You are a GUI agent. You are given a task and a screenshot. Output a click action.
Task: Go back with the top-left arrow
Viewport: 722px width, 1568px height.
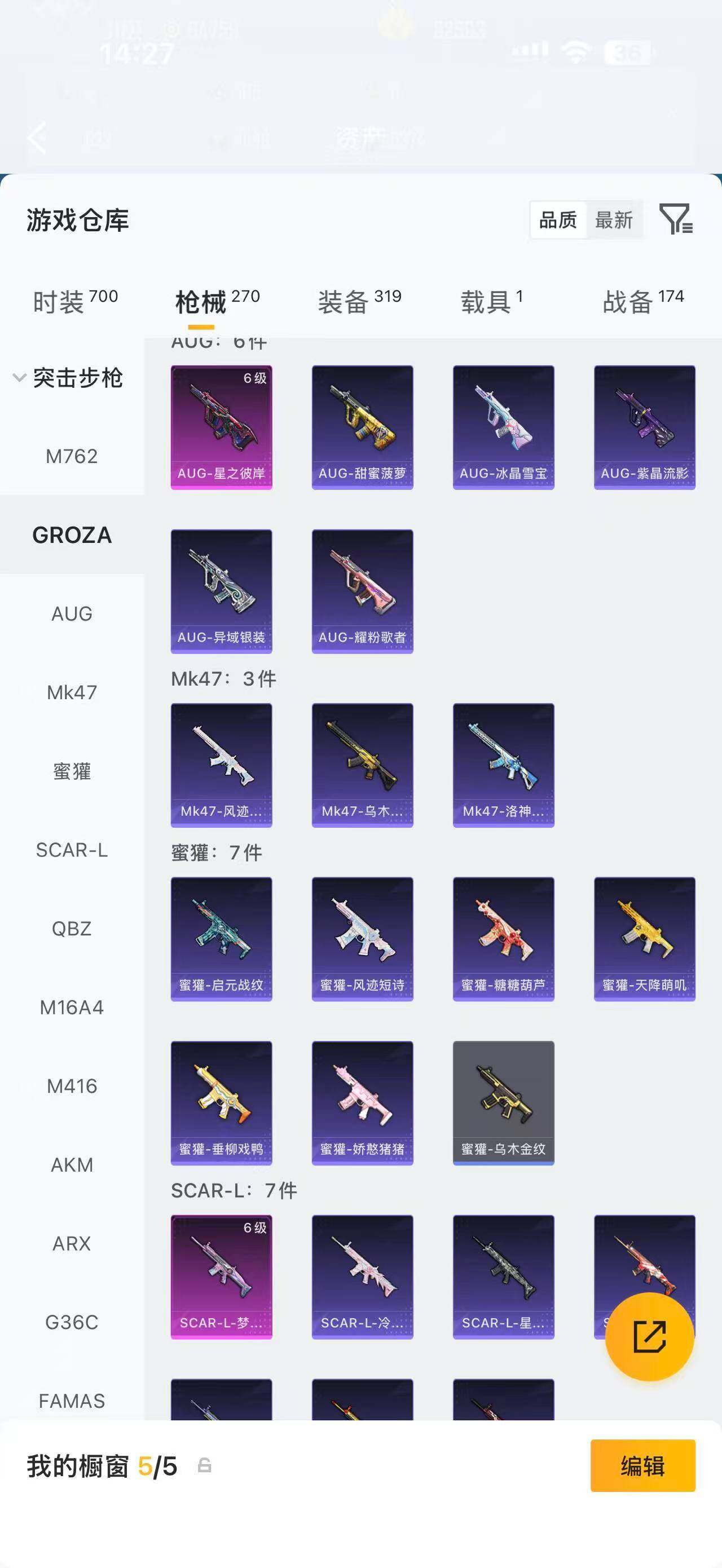click(x=37, y=137)
